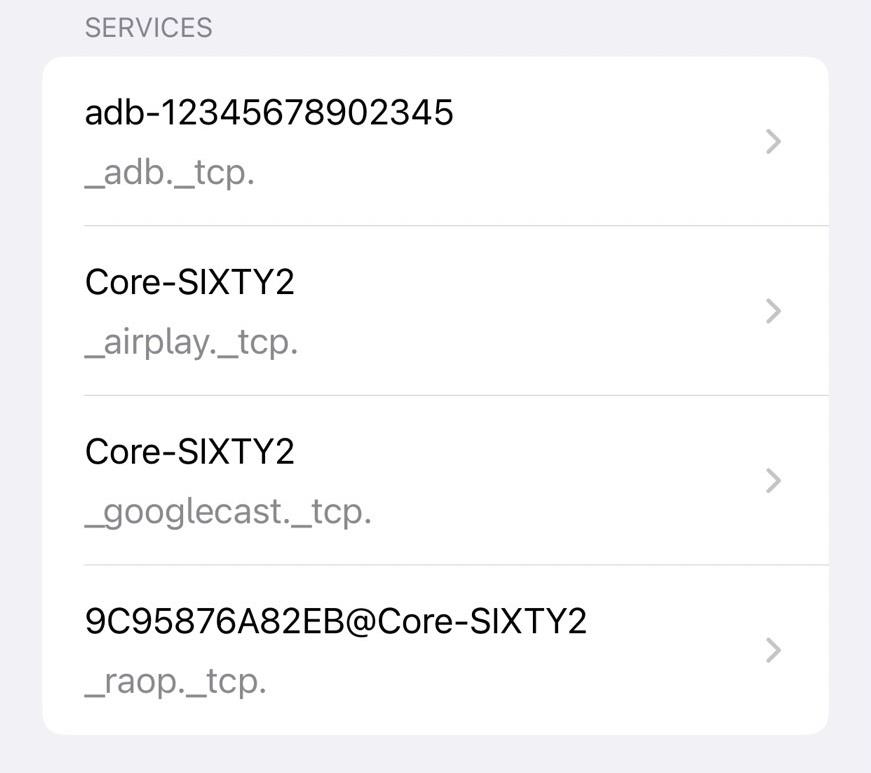View Core-SIXTY2 _googlecast._tcp. service details

pos(435,481)
